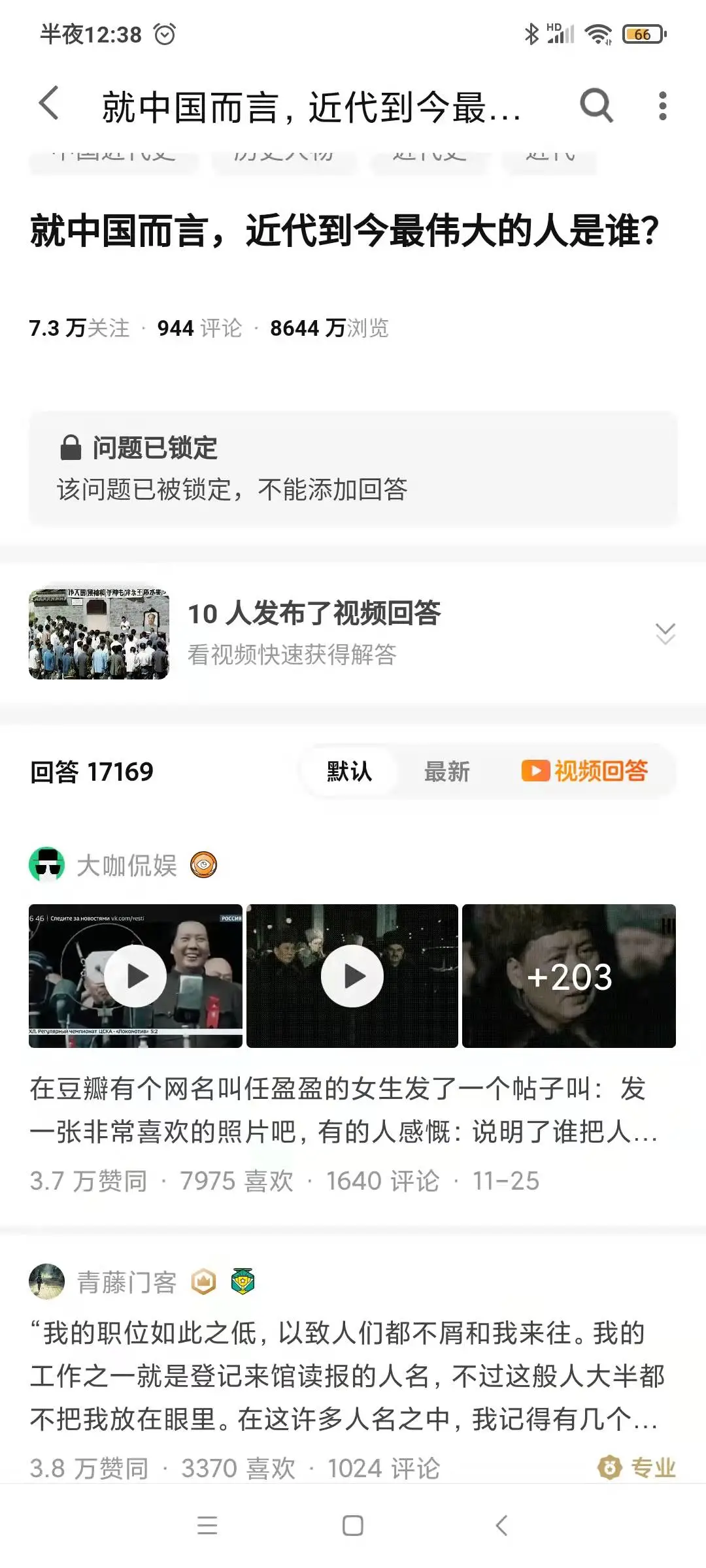This screenshot has height=1568, width=706.
Task: Go back using the top-left arrow
Action: click(50, 105)
